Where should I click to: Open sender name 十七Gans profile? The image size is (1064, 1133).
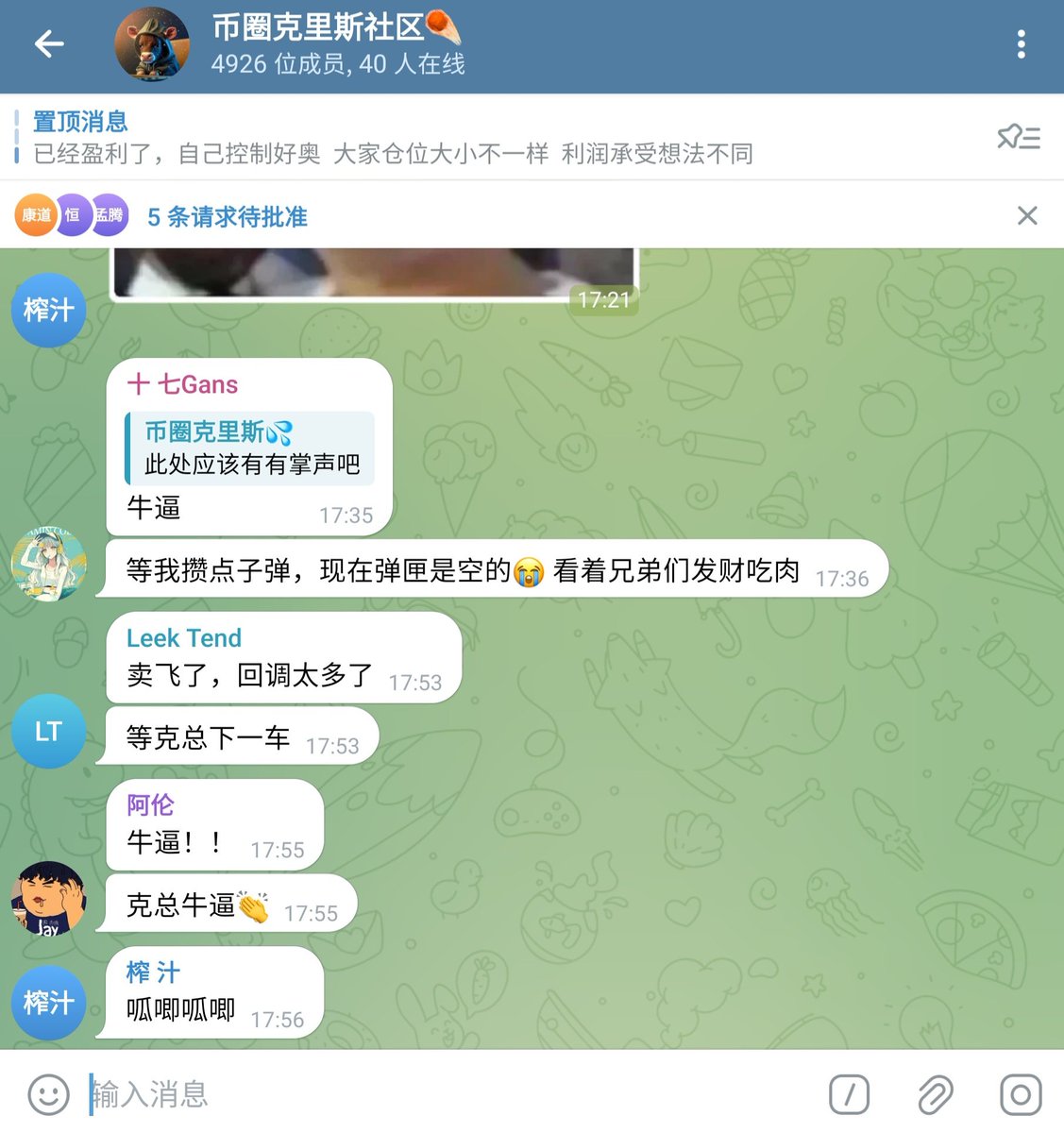[x=183, y=384]
